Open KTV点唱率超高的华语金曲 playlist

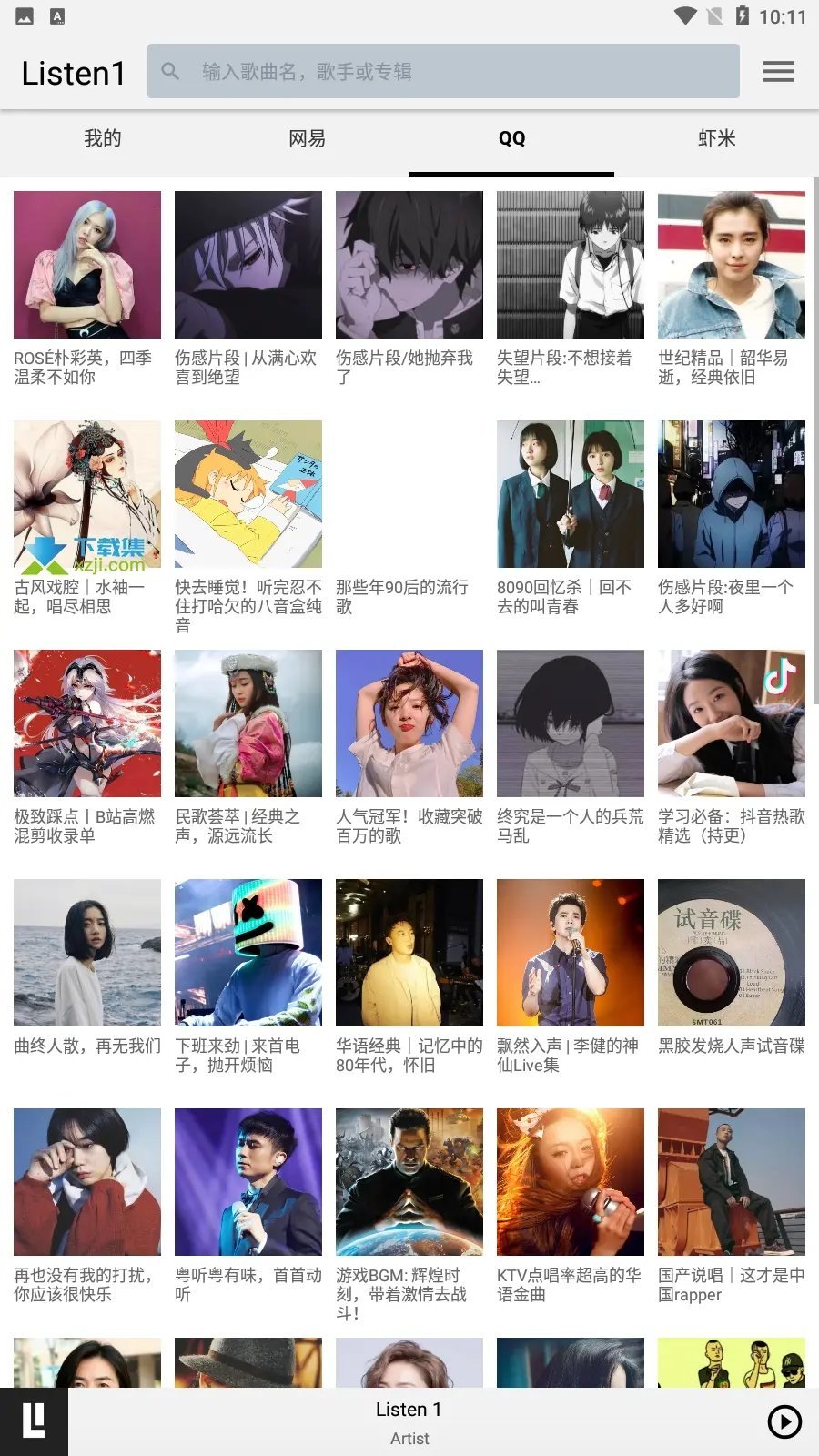pyautogui.click(x=571, y=1182)
